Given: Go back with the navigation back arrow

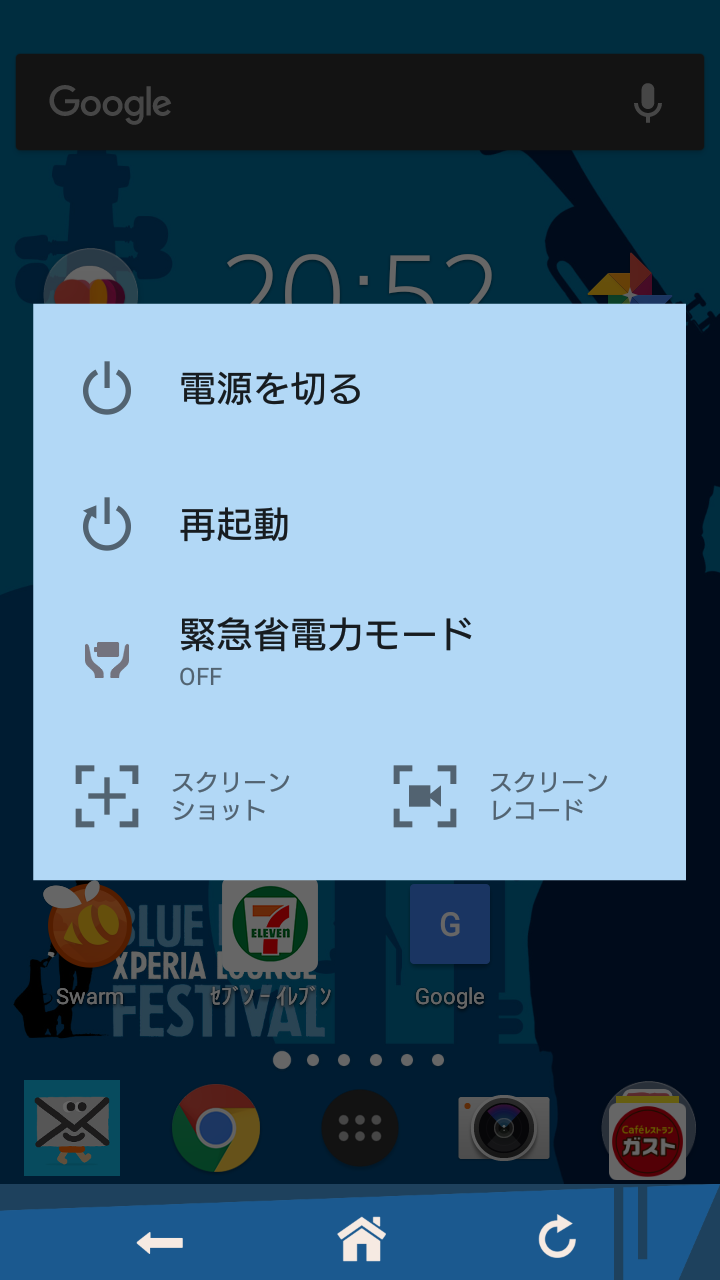Looking at the screenshot, I should point(160,1242).
